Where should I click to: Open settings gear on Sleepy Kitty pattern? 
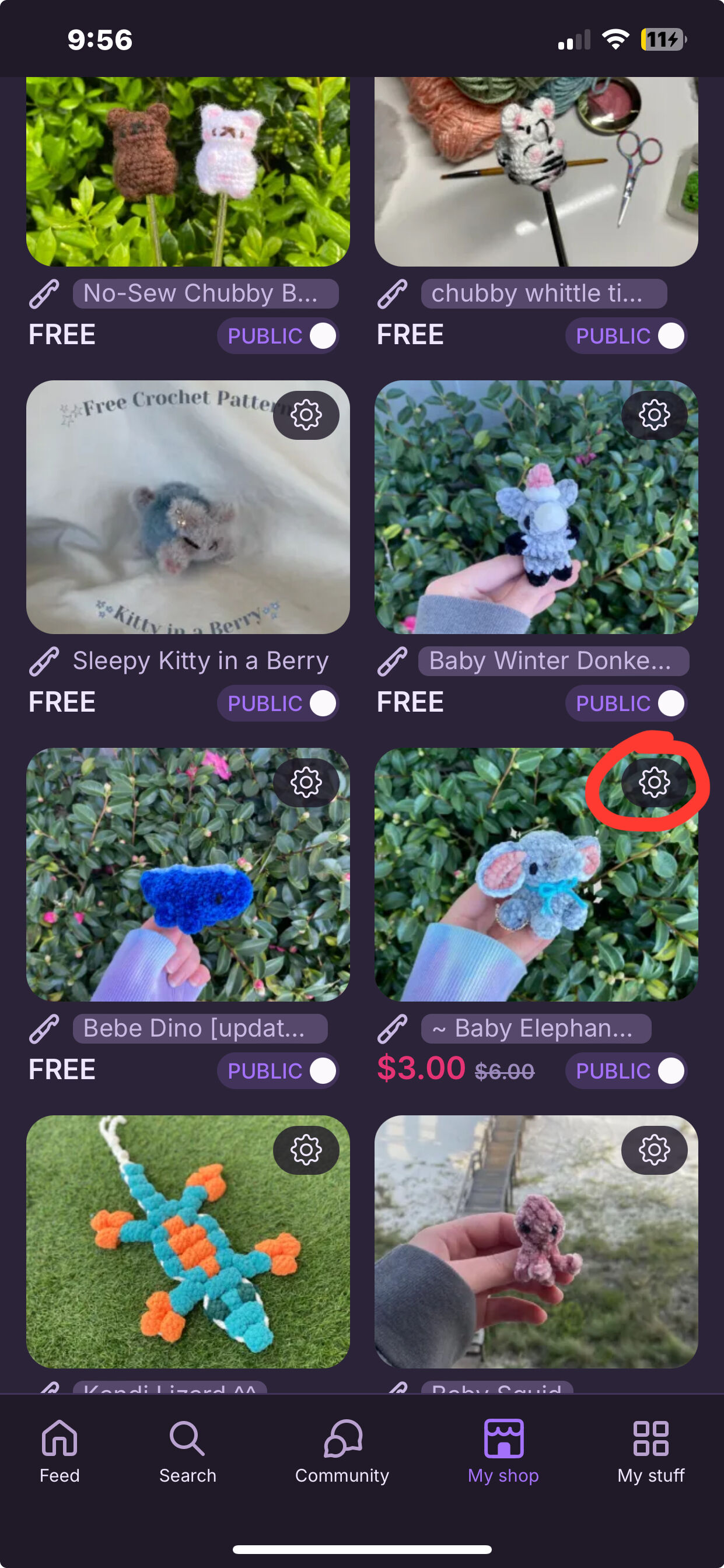click(306, 415)
